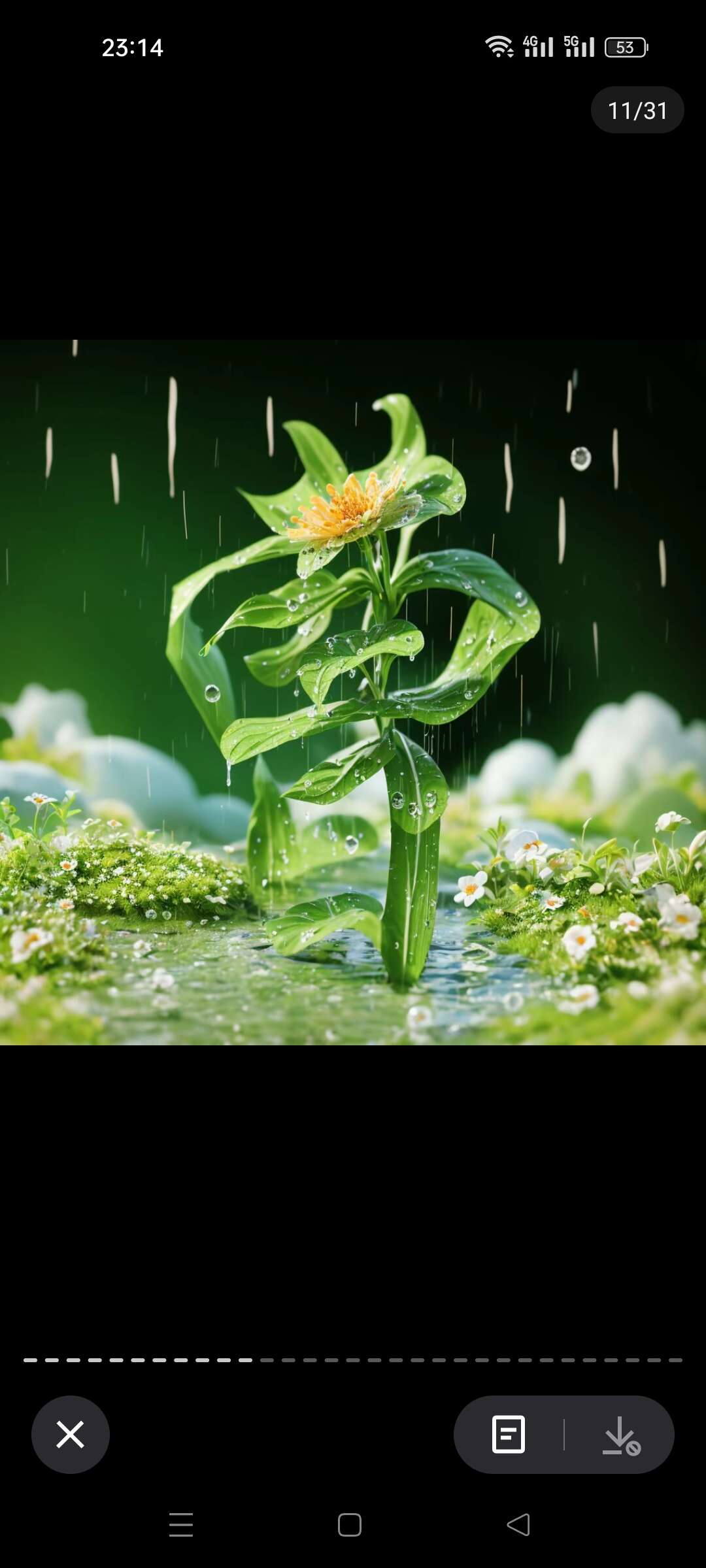This screenshot has height=1568, width=706.
Task: Go to the home screen
Action: tap(350, 1525)
